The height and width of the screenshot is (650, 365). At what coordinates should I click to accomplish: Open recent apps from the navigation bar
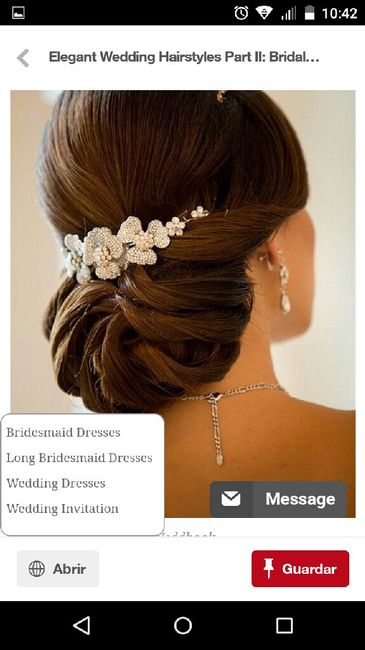(284, 626)
